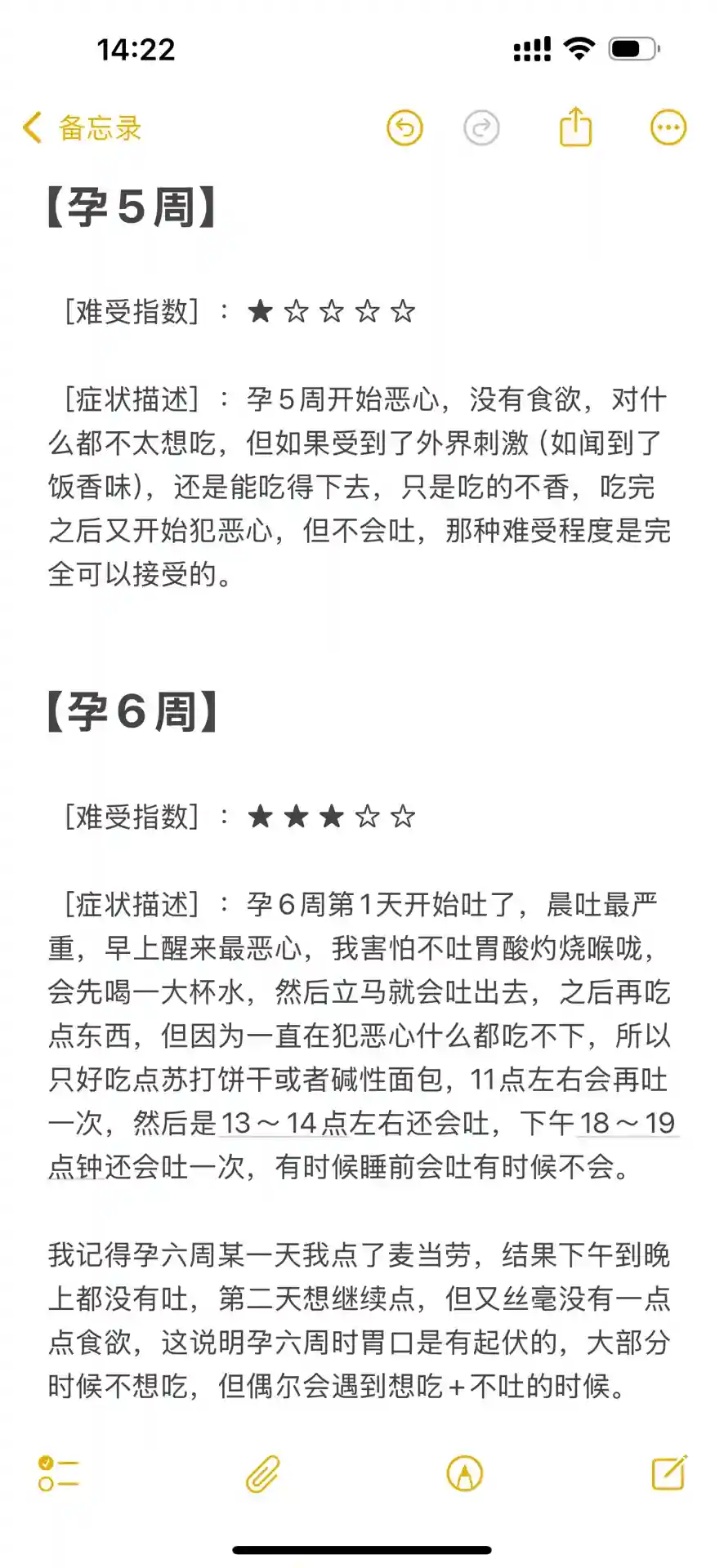The height and width of the screenshot is (1568, 724).
Task: Open the markup drawing tool
Action: [x=465, y=1473]
